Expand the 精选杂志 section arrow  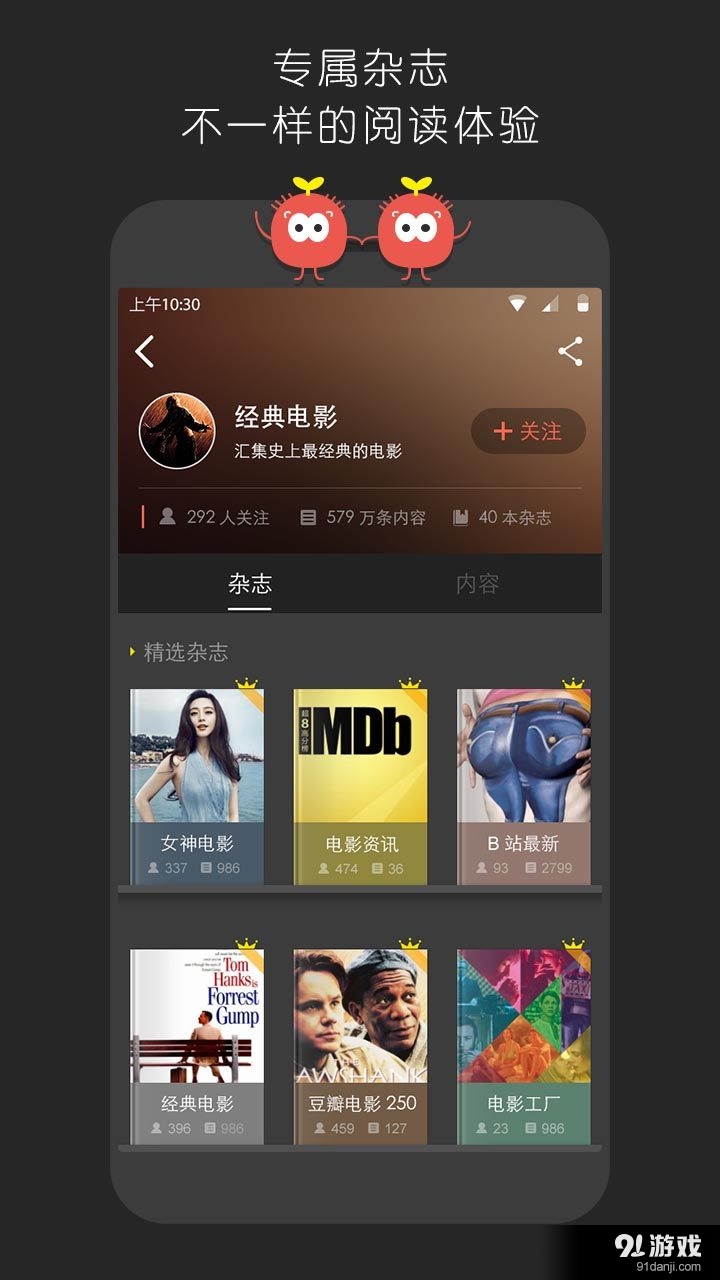[x=132, y=651]
